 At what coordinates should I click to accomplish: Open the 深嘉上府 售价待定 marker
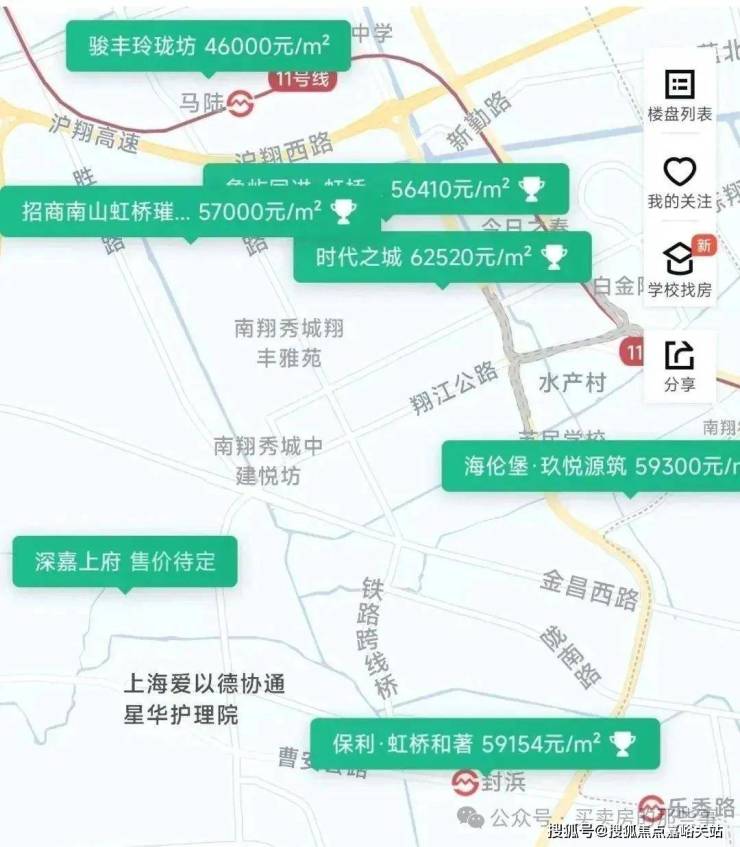[125, 561]
